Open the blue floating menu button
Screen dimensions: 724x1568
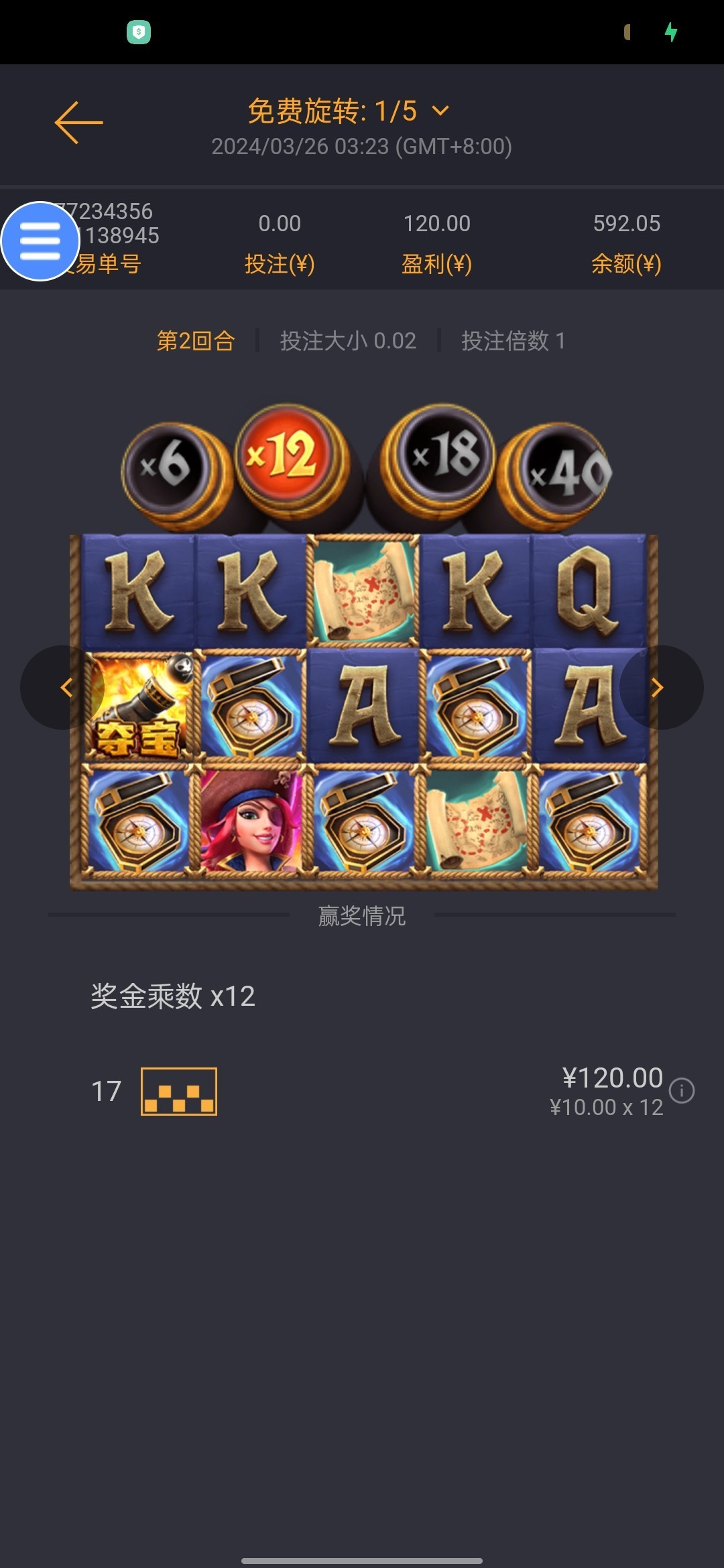(40, 241)
